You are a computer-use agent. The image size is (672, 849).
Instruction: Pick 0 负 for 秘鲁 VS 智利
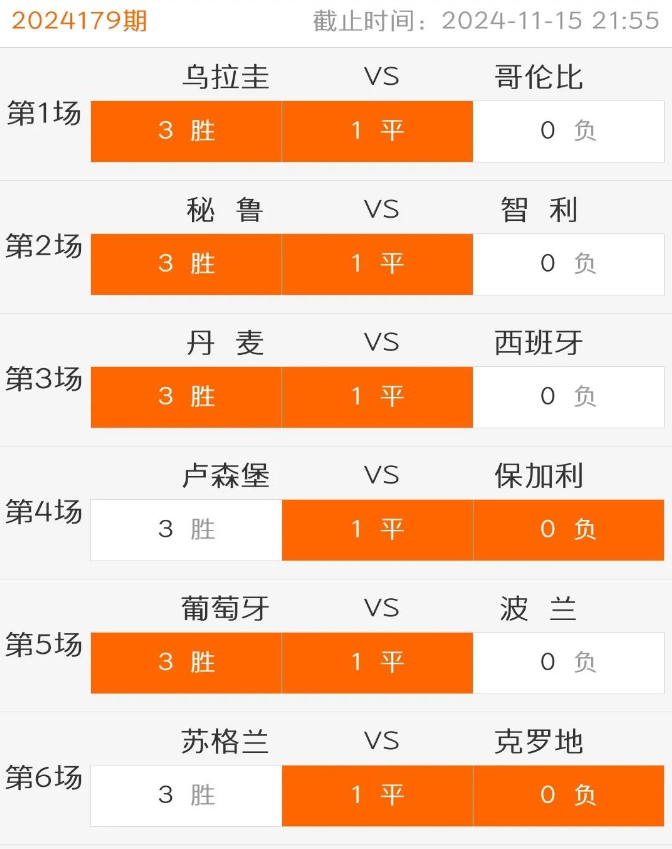(568, 264)
